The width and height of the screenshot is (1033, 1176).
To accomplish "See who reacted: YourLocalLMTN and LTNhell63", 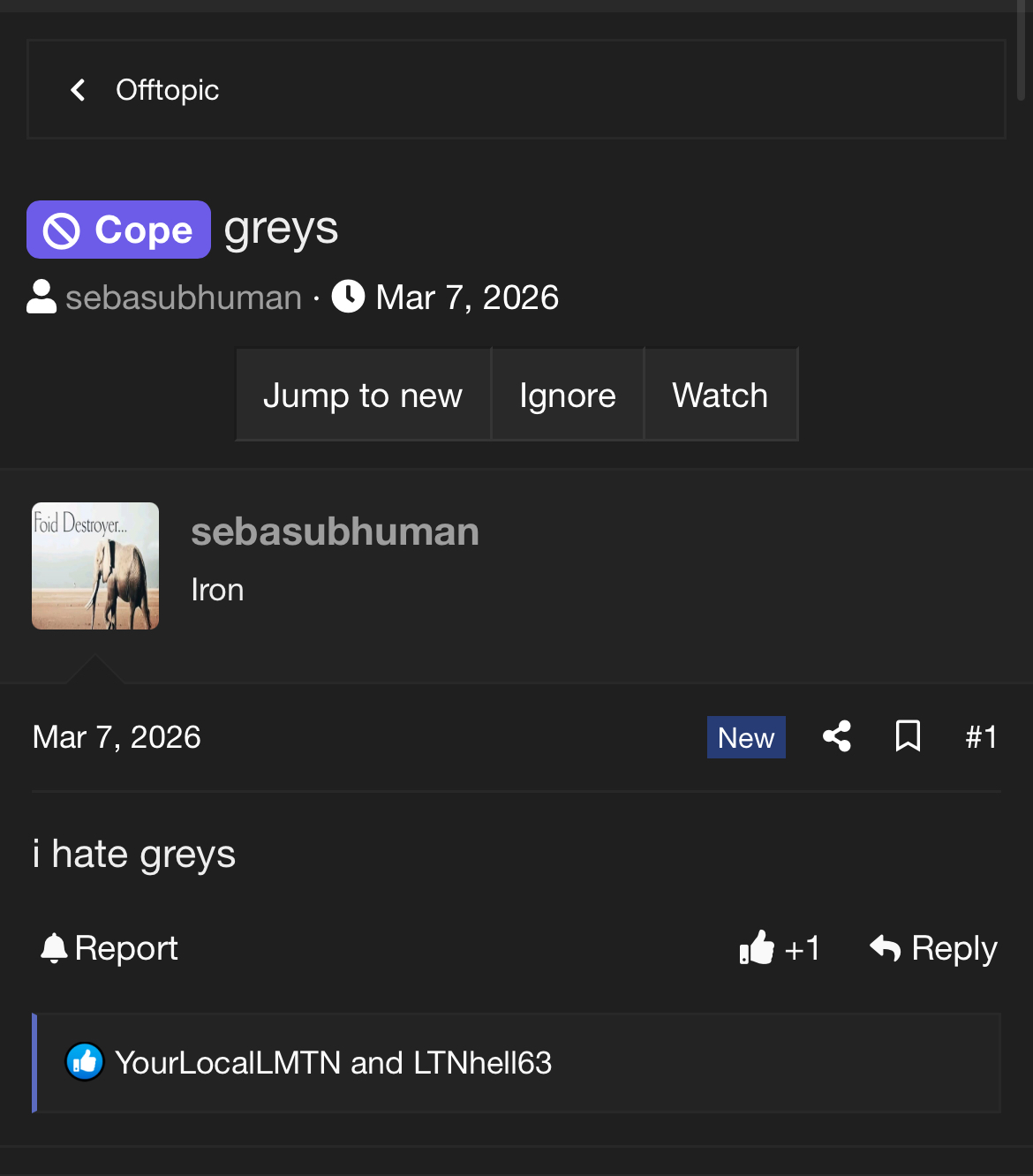I will coord(333,1062).
